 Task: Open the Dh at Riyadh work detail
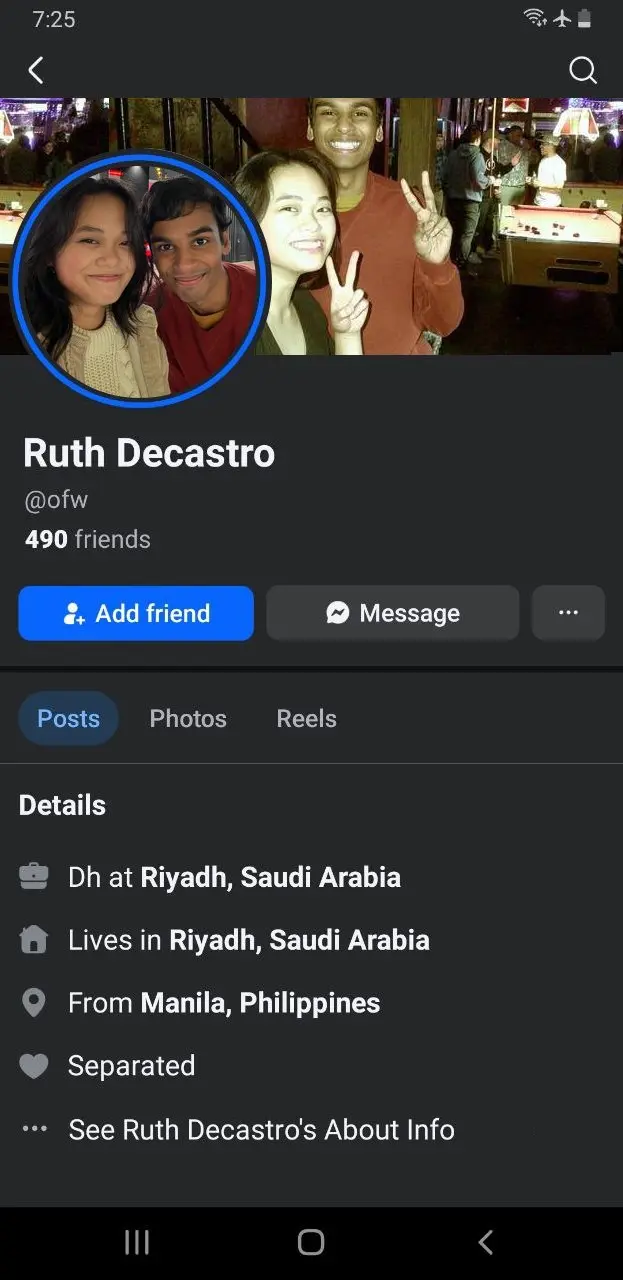click(x=234, y=877)
